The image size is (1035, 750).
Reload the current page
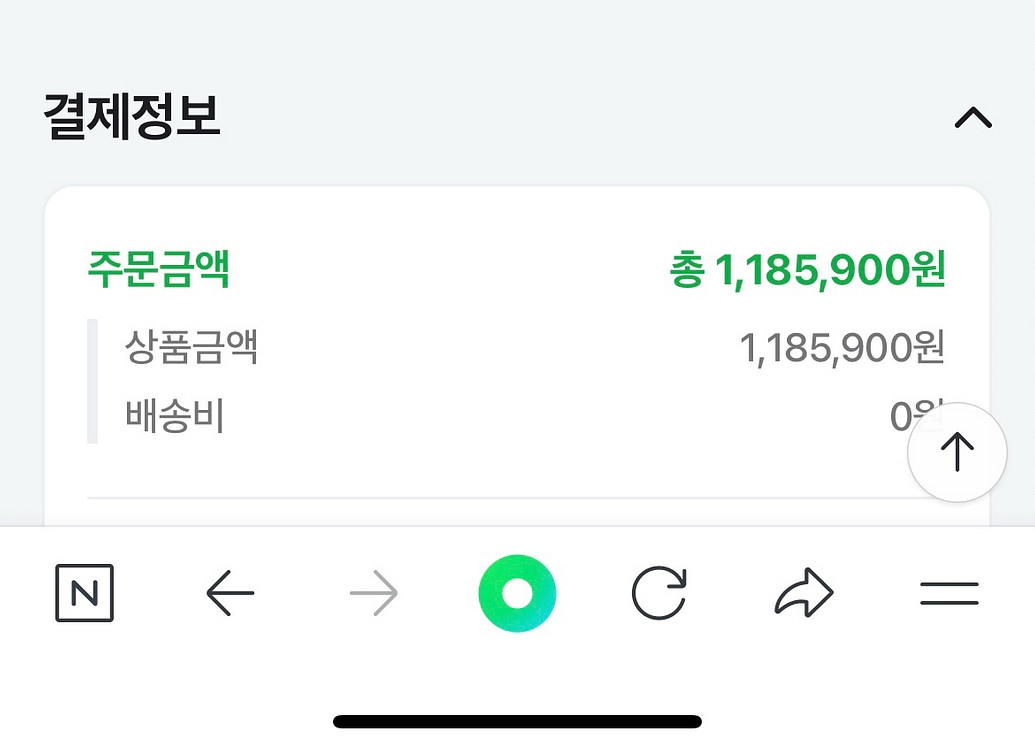659,593
